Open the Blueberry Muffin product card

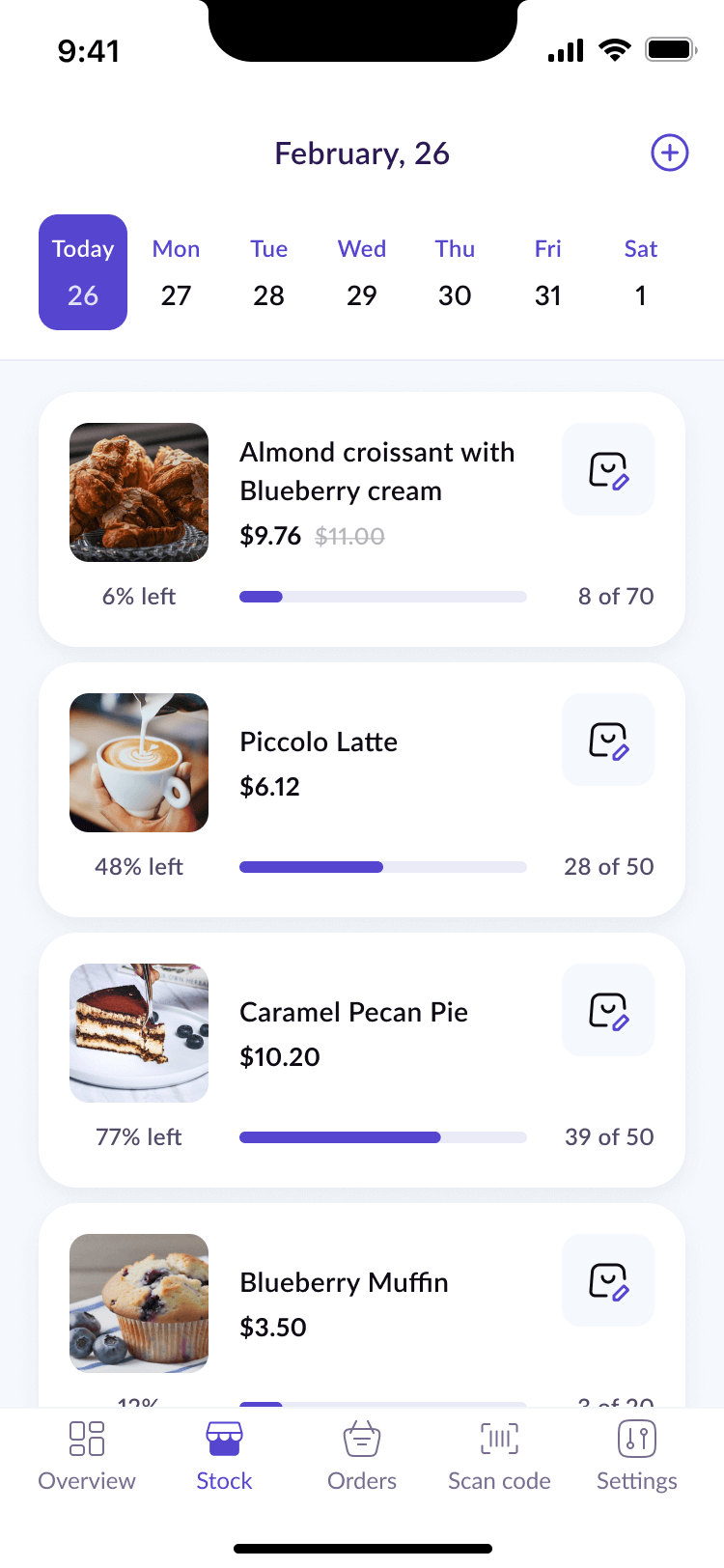pyautogui.click(x=362, y=1305)
